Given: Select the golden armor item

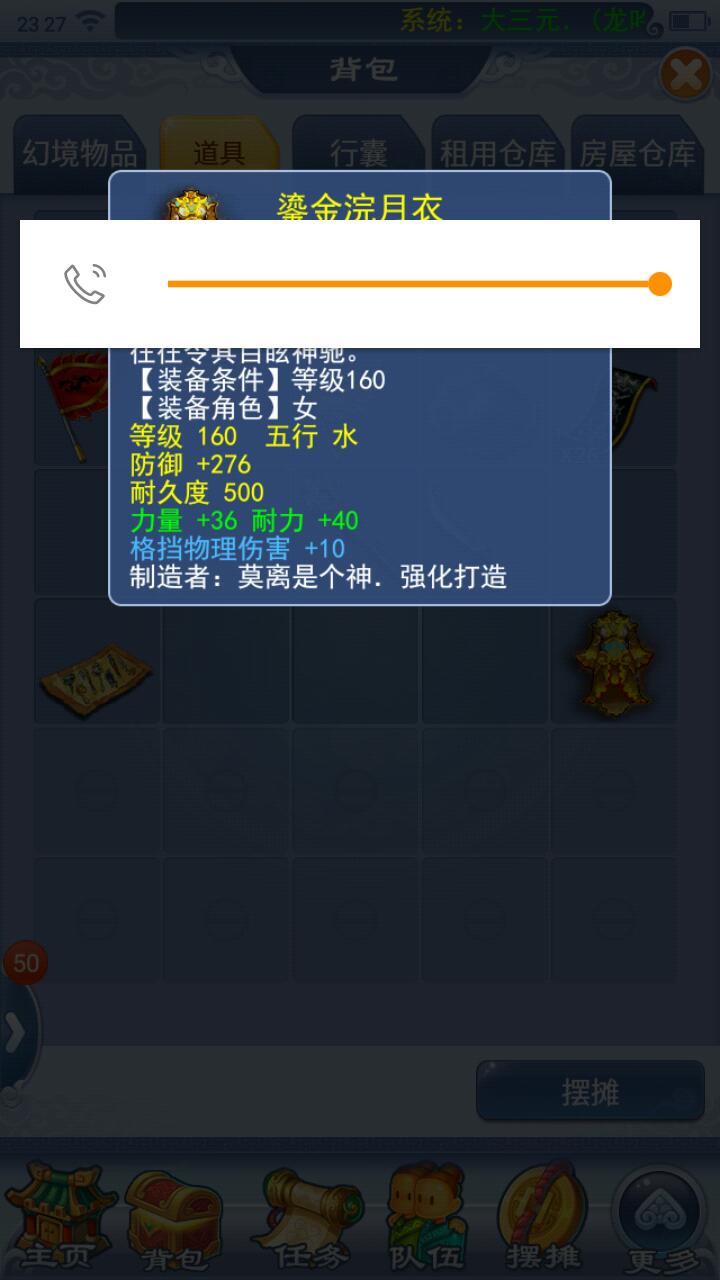Looking at the screenshot, I should click(614, 662).
